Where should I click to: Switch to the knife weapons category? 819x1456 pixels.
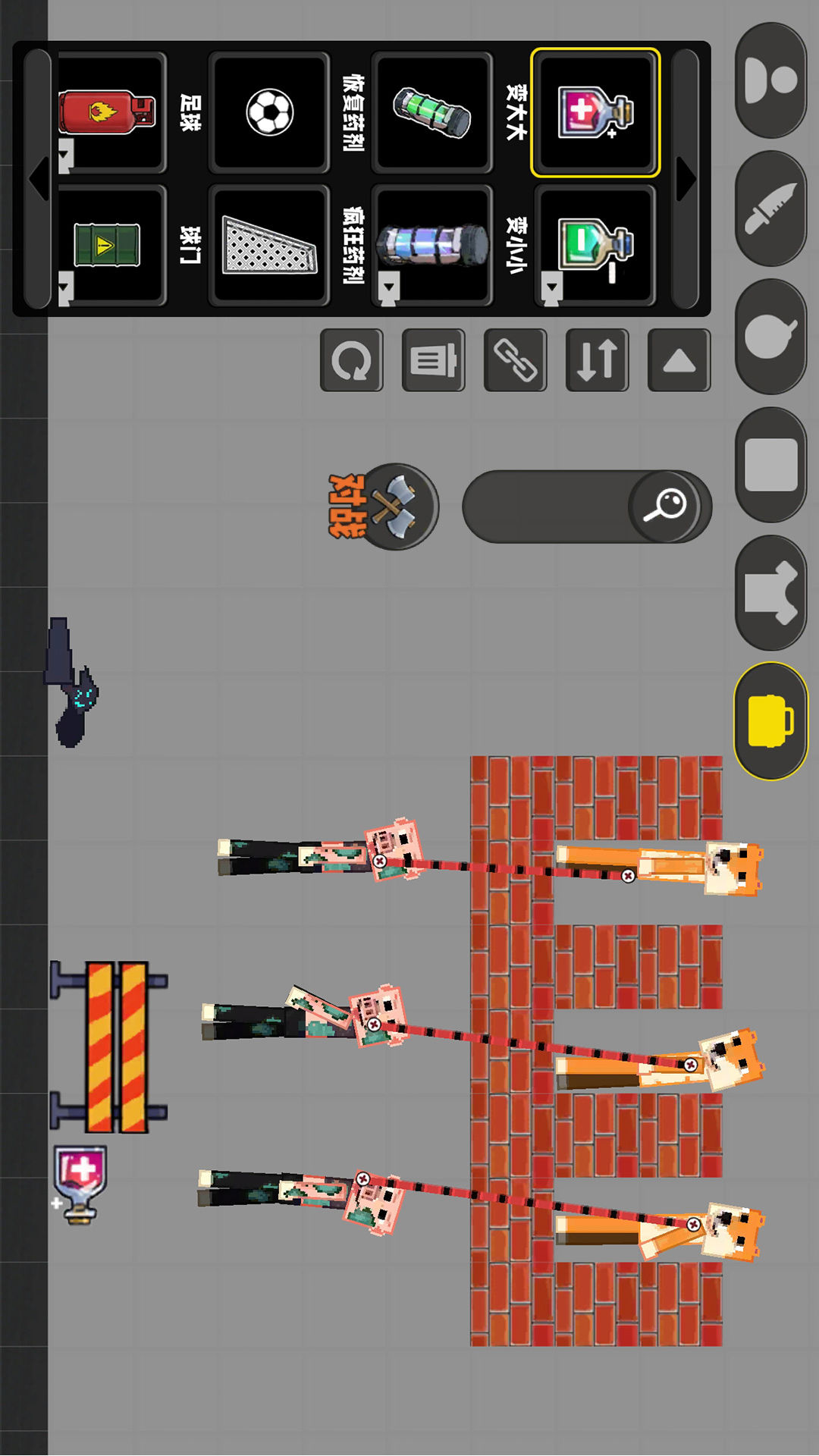click(770, 209)
